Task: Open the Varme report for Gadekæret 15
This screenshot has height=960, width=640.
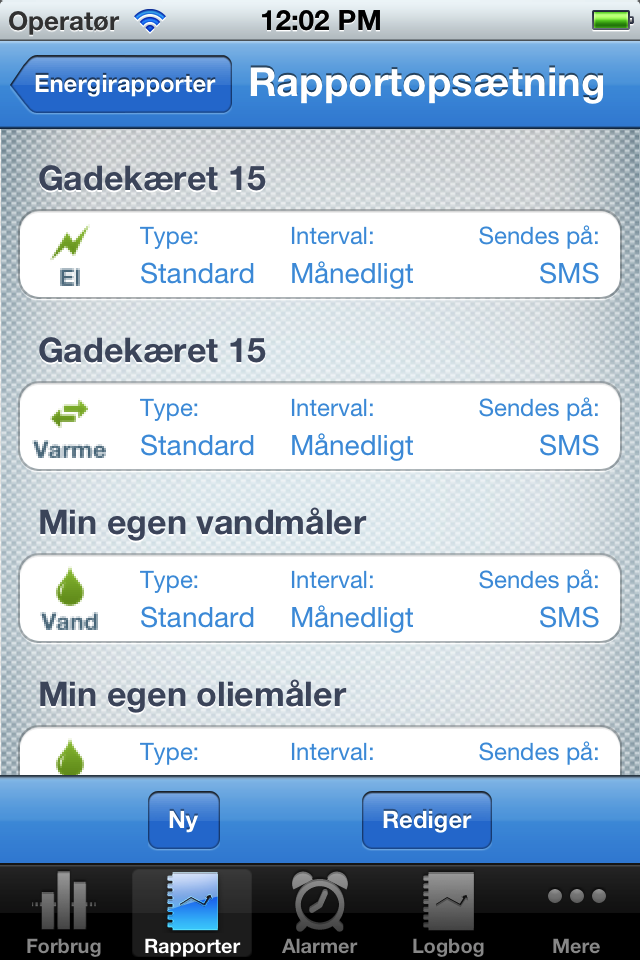Action: (320, 427)
